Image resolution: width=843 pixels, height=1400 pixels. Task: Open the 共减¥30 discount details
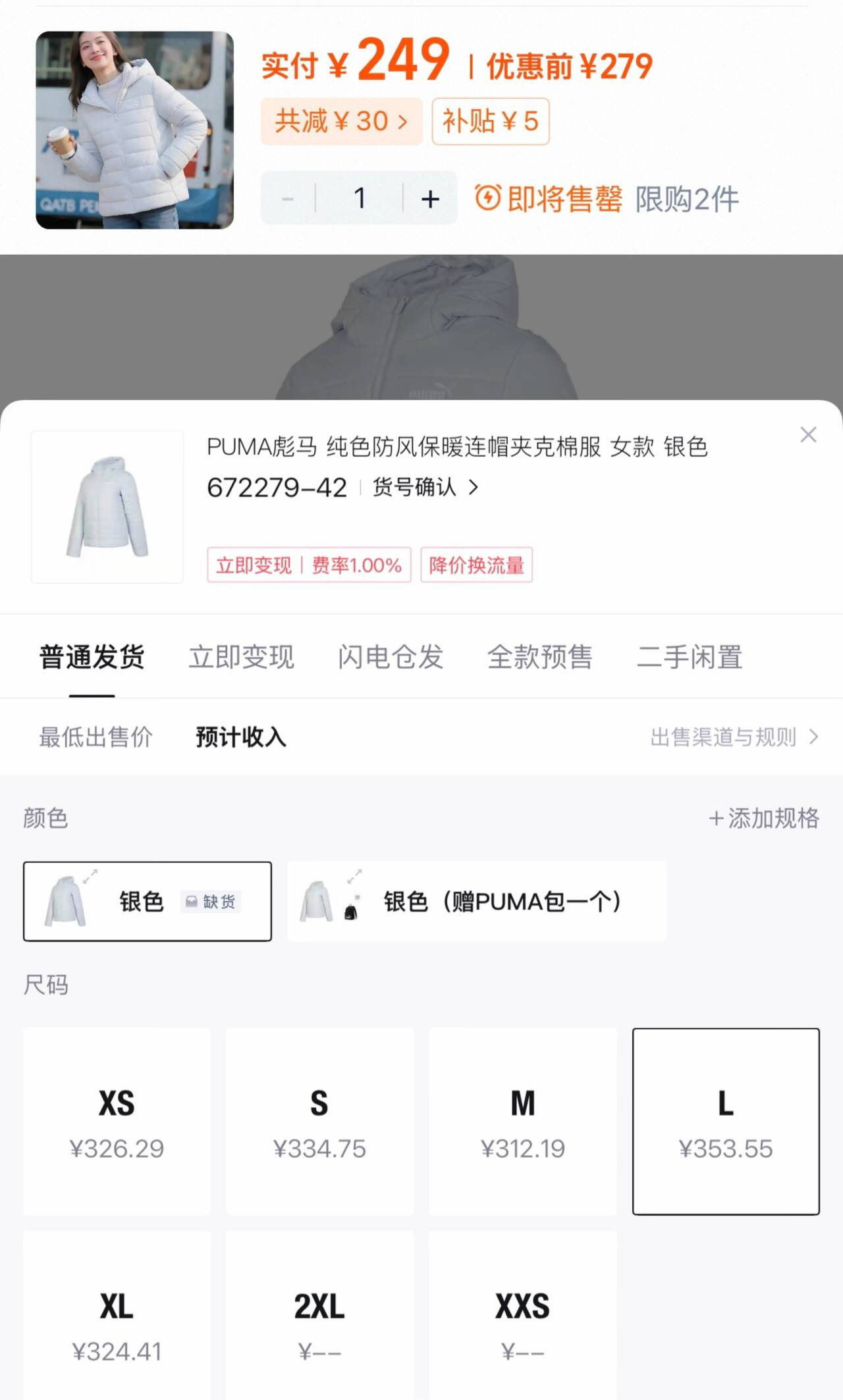click(341, 121)
